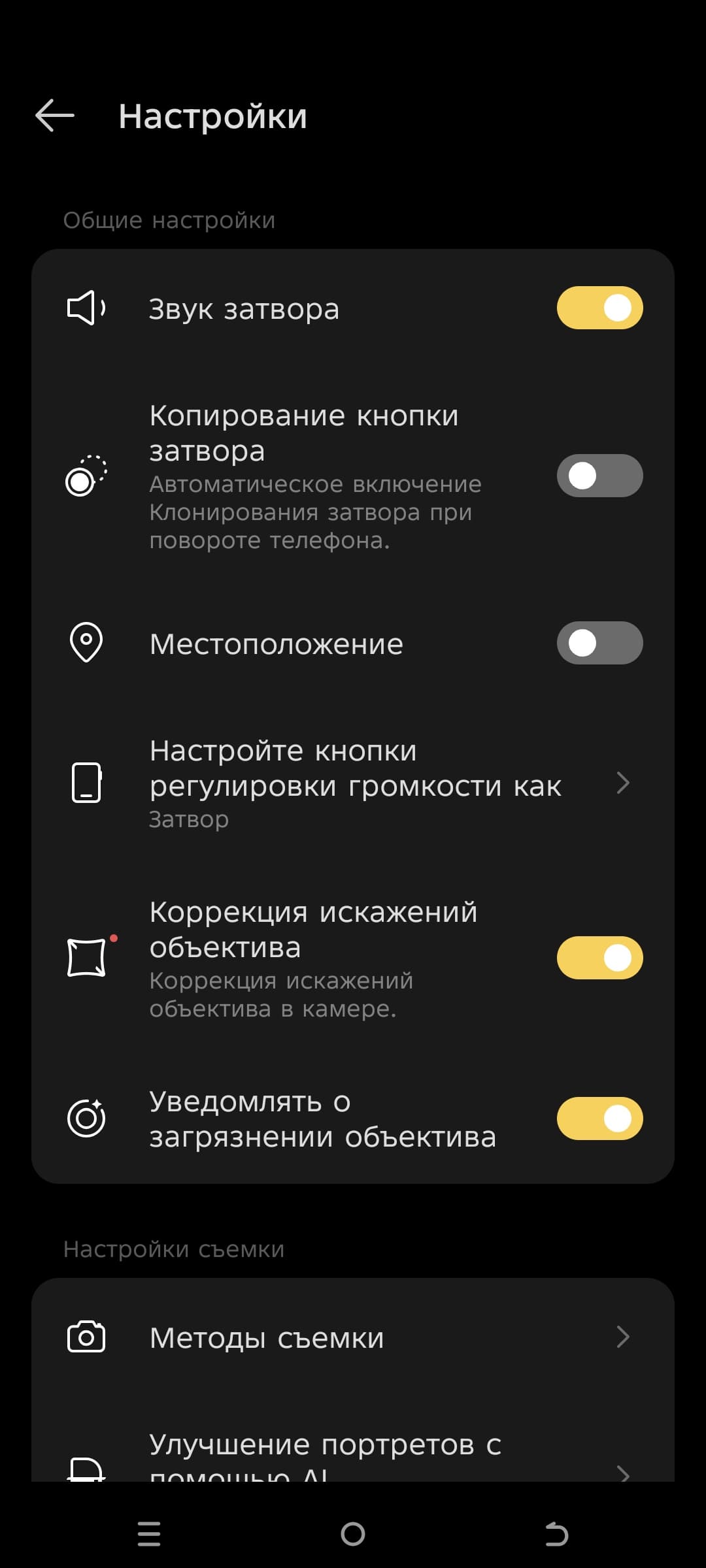706x1568 pixels.
Task: Disable Коррекция искажений объектива
Action: point(599,958)
